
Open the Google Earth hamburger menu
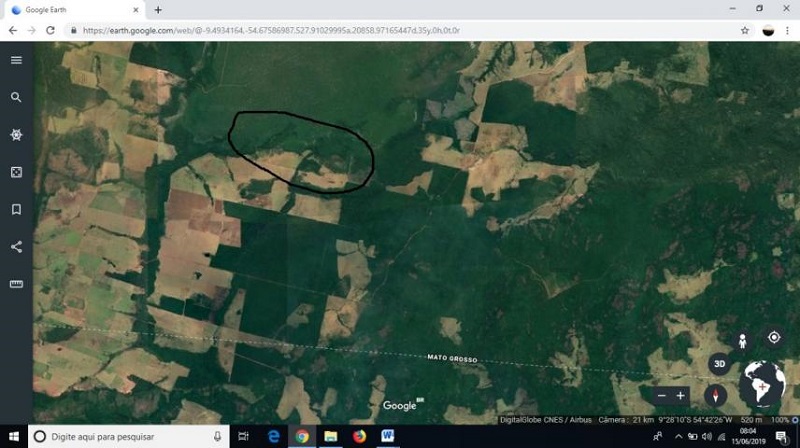pos(16,60)
